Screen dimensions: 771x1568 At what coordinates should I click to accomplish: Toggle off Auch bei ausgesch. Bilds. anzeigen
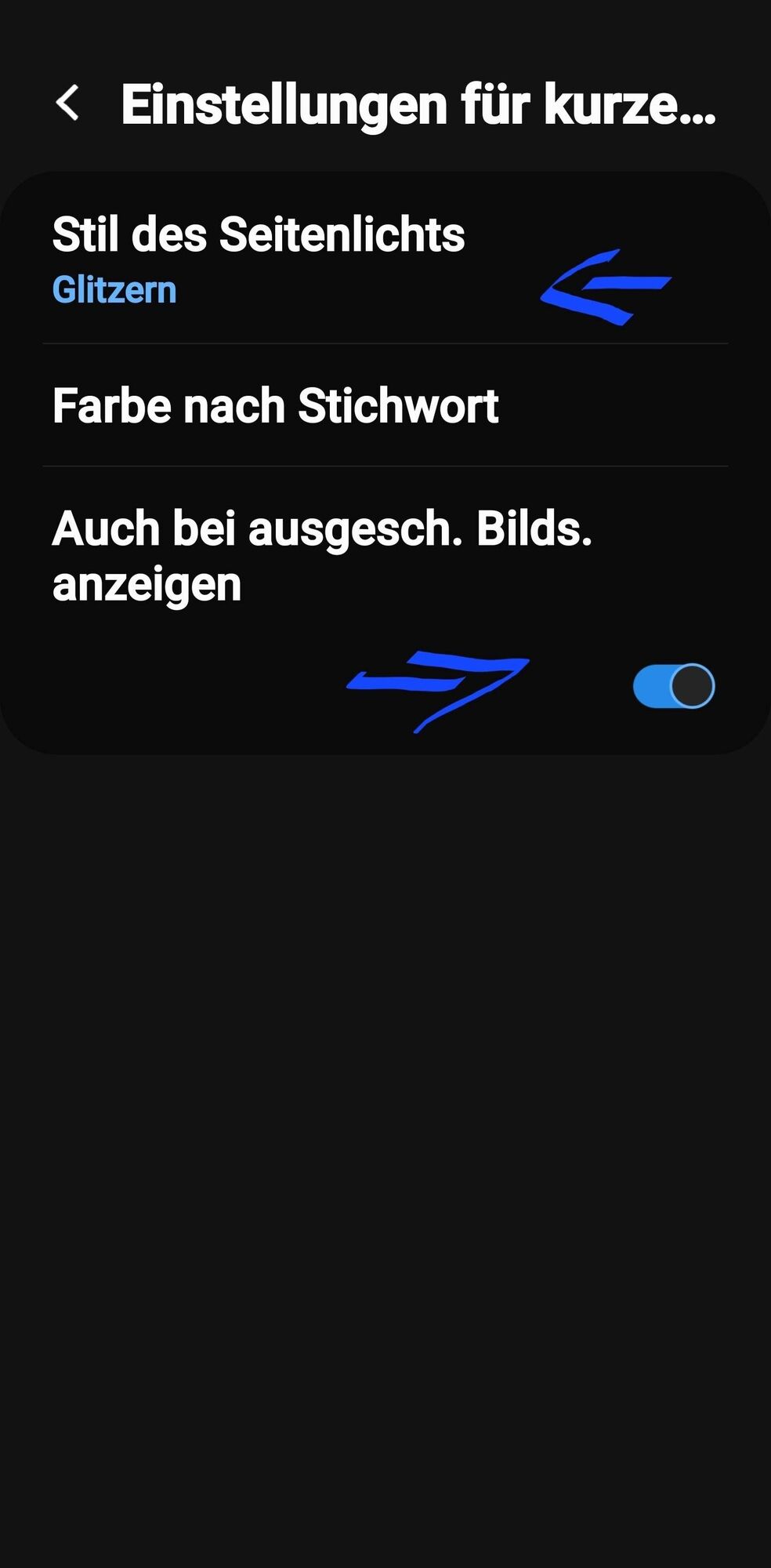click(x=673, y=686)
